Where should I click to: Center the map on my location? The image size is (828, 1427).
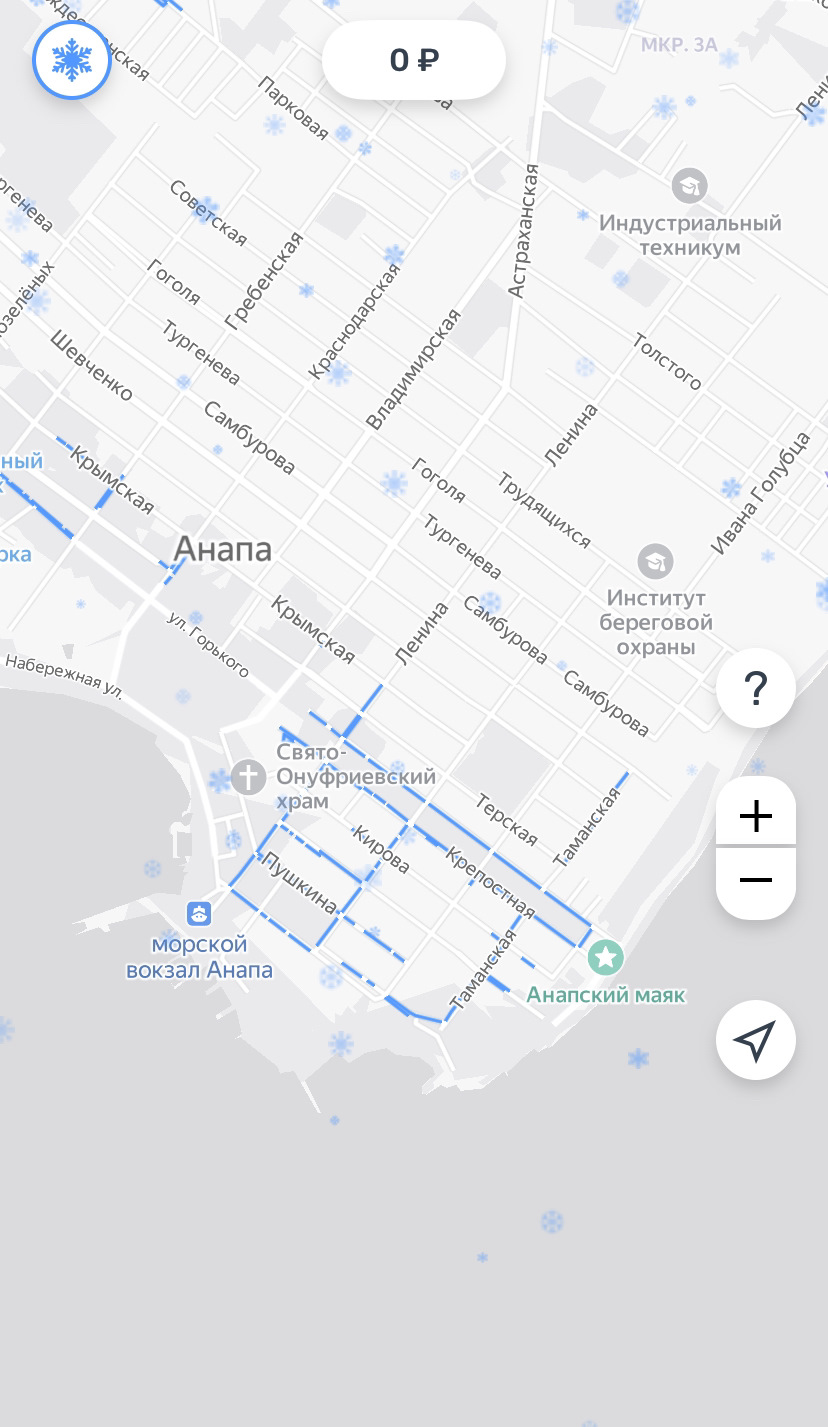click(x=756, y=1040)
